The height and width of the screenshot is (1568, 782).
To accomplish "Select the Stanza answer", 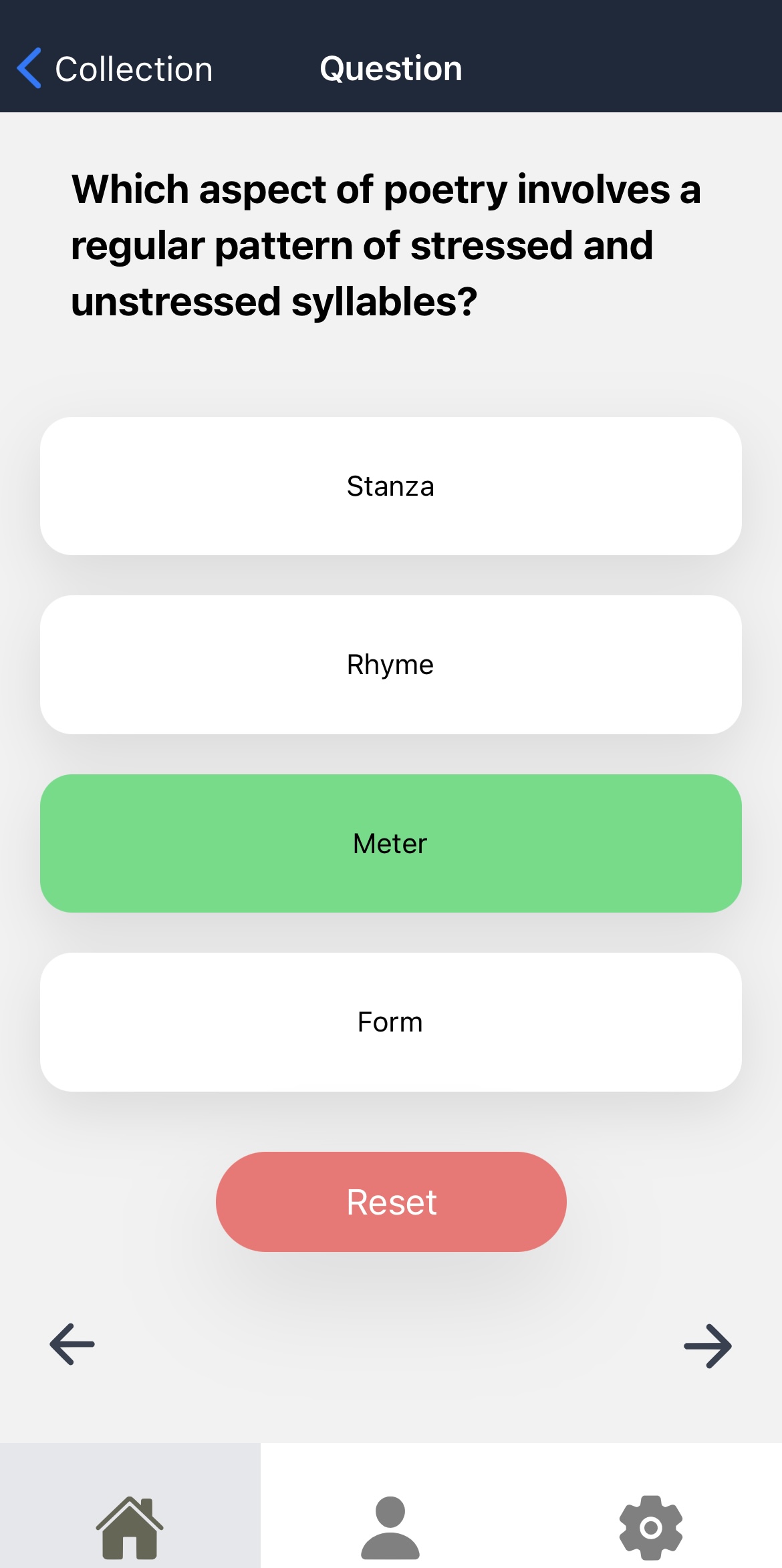I will [391, 486].
